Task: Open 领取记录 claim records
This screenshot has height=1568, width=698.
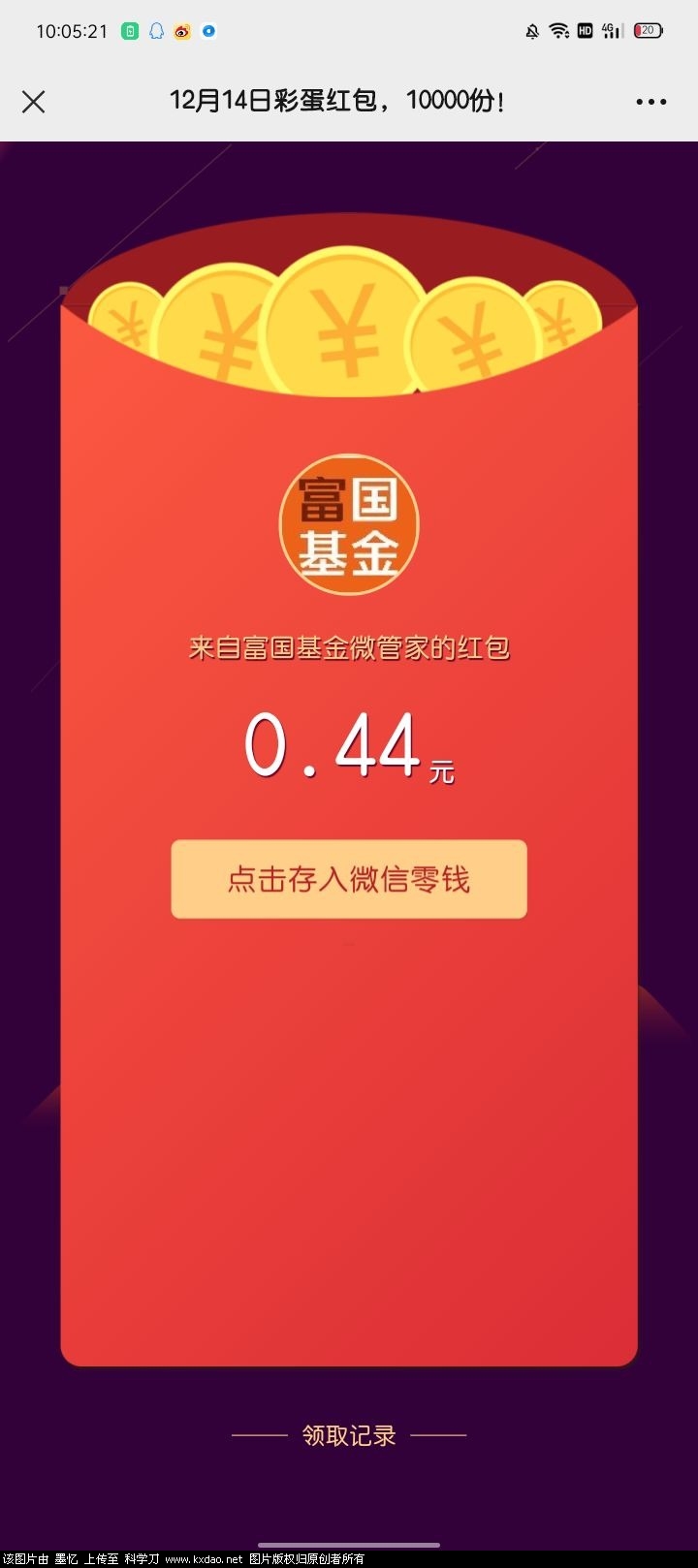Action: pos(349,1435)
